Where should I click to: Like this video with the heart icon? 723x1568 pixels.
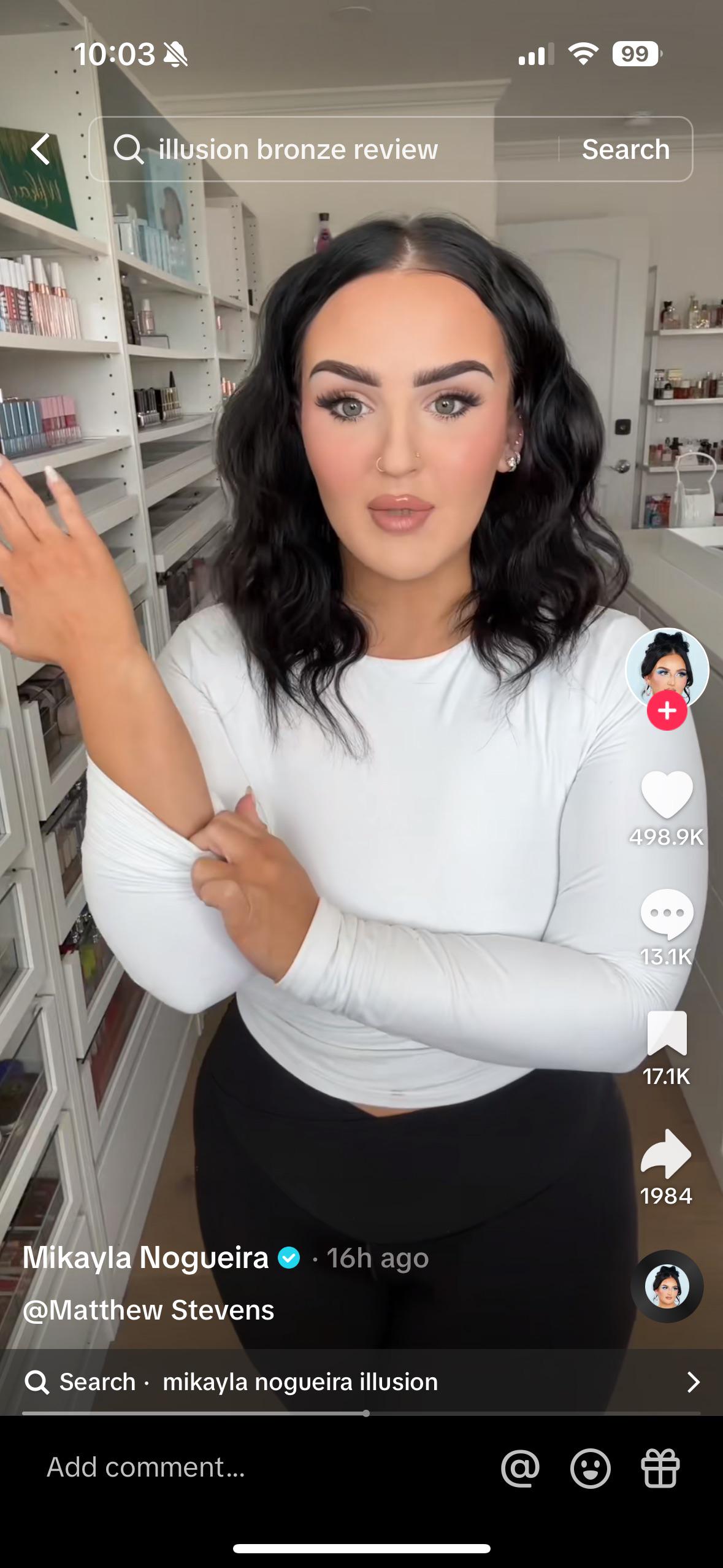[x=667, y=794]
